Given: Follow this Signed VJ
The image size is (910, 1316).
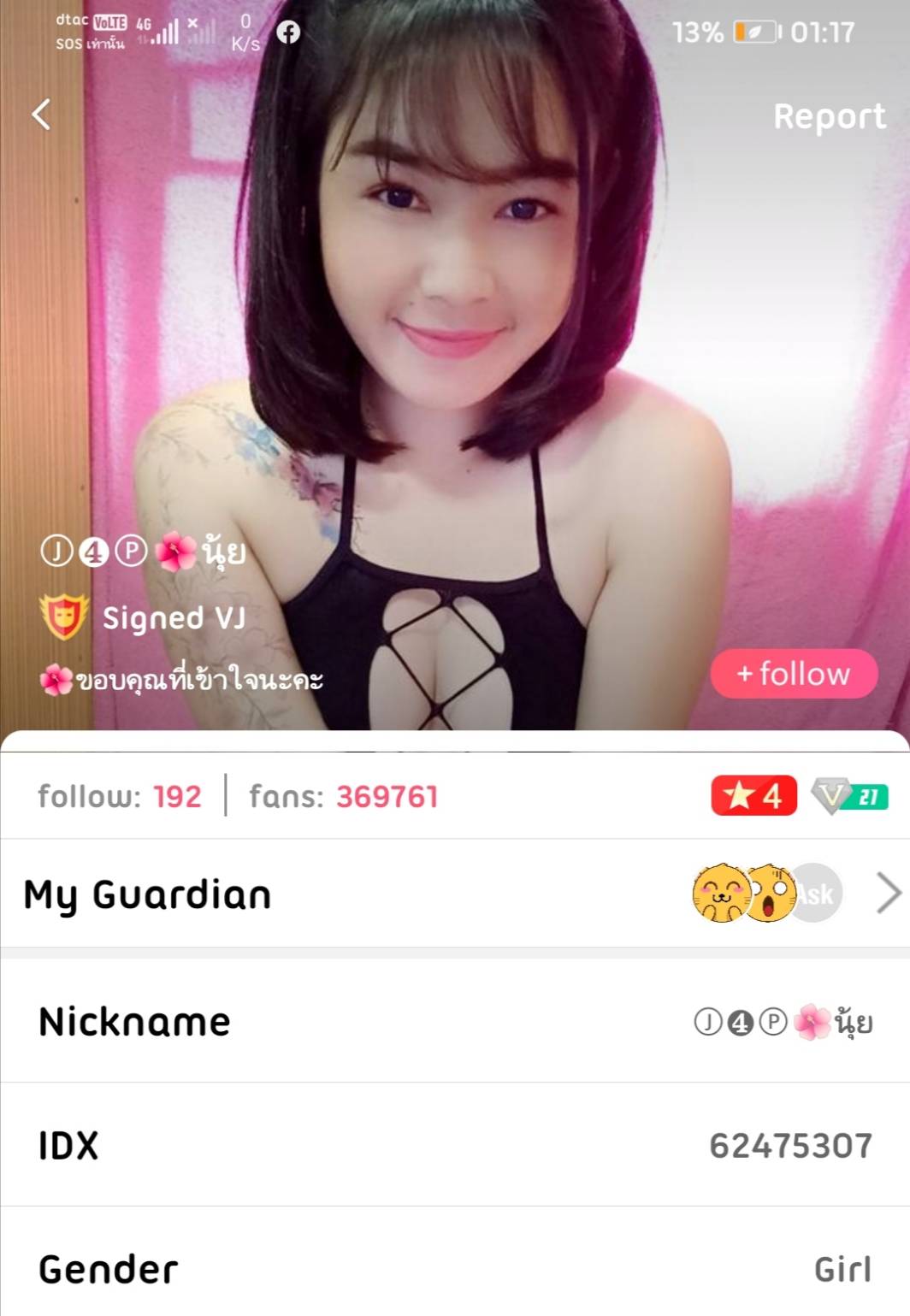Looking at the screenshot, I should [x=794, y=674].
